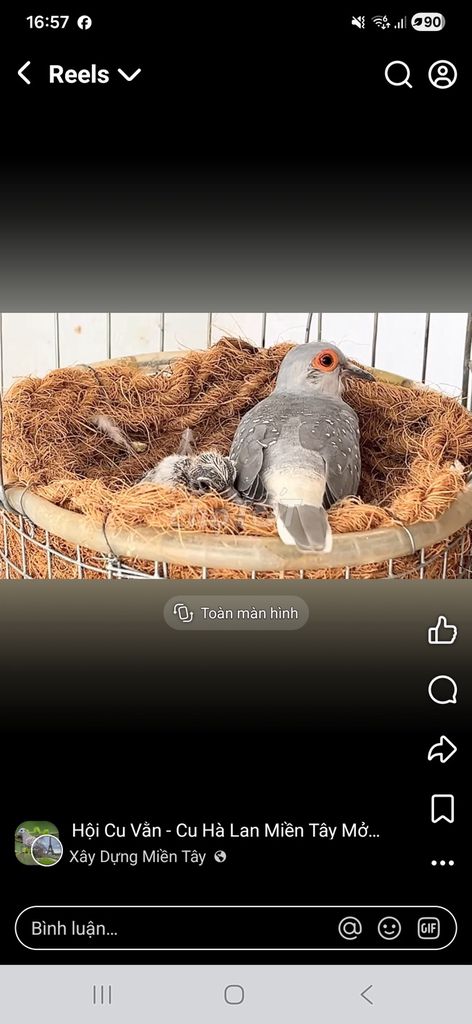Open the three-dot more options menu

pyautogui.click(x=442, y=863)
